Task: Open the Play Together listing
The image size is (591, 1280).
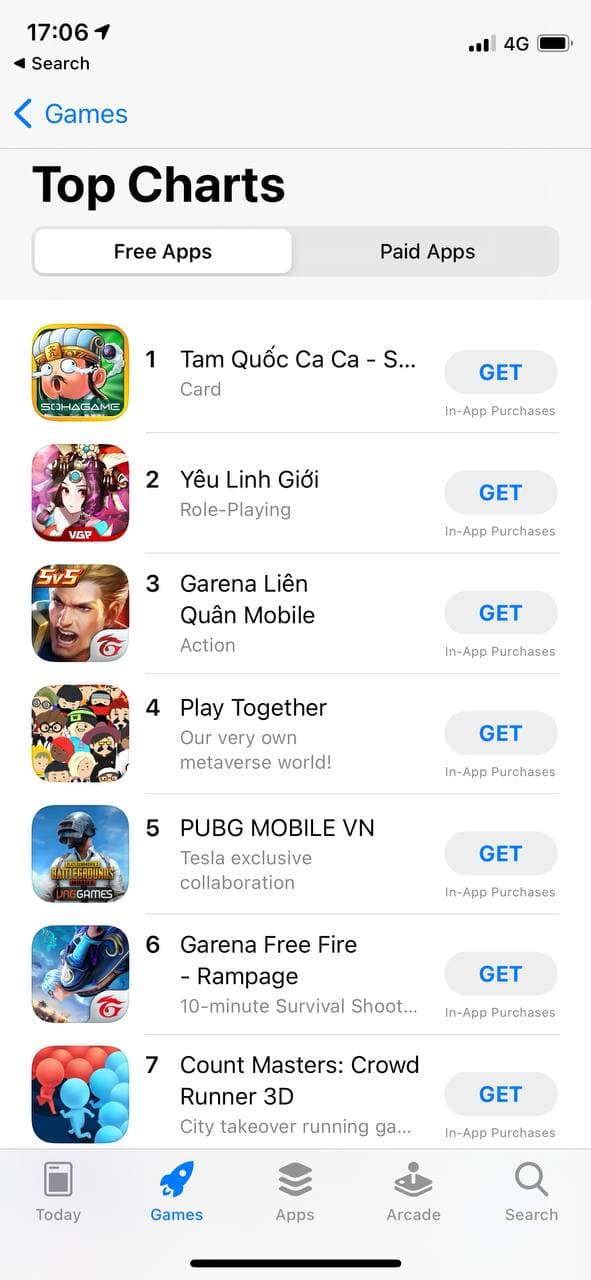Action: [295, 733]
